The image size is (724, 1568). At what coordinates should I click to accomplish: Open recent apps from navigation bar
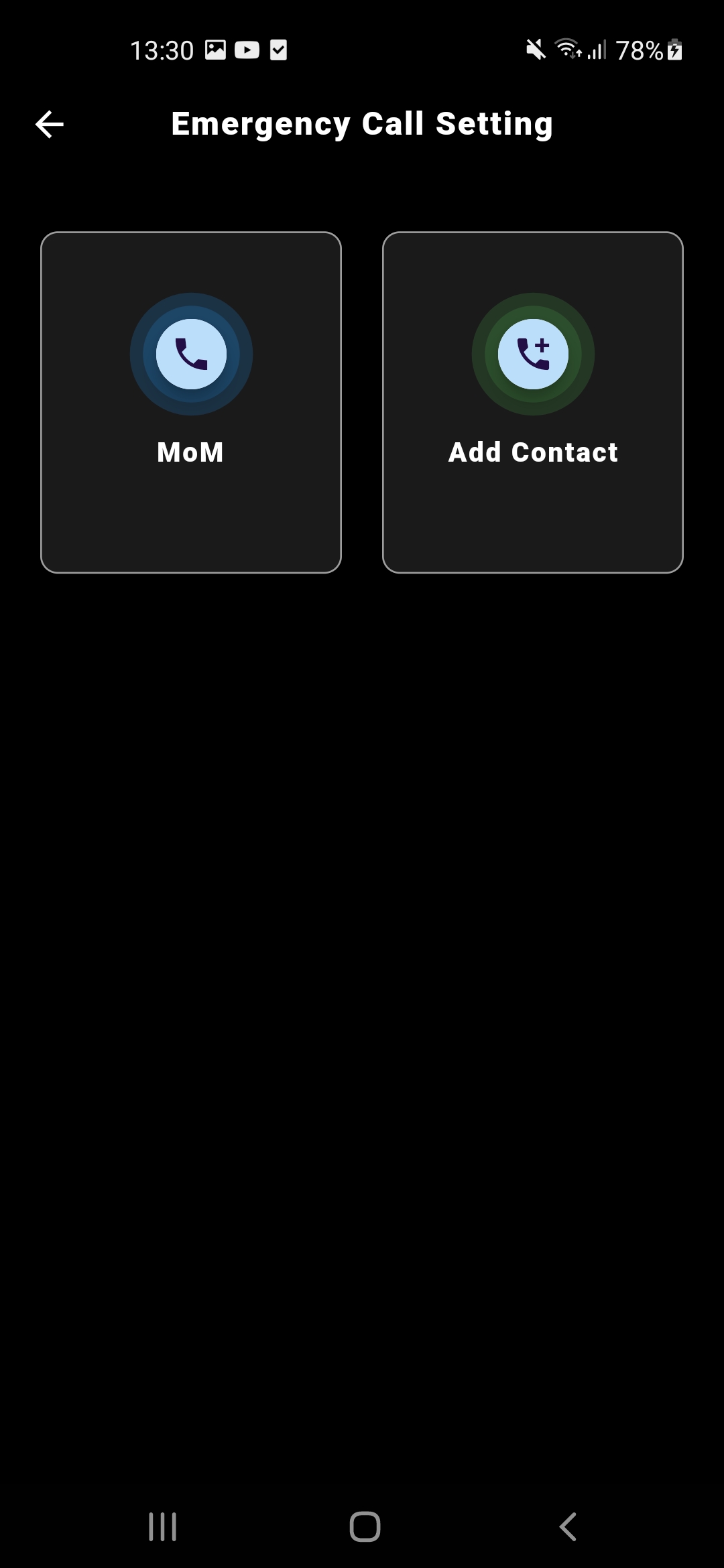[162, 1526]
